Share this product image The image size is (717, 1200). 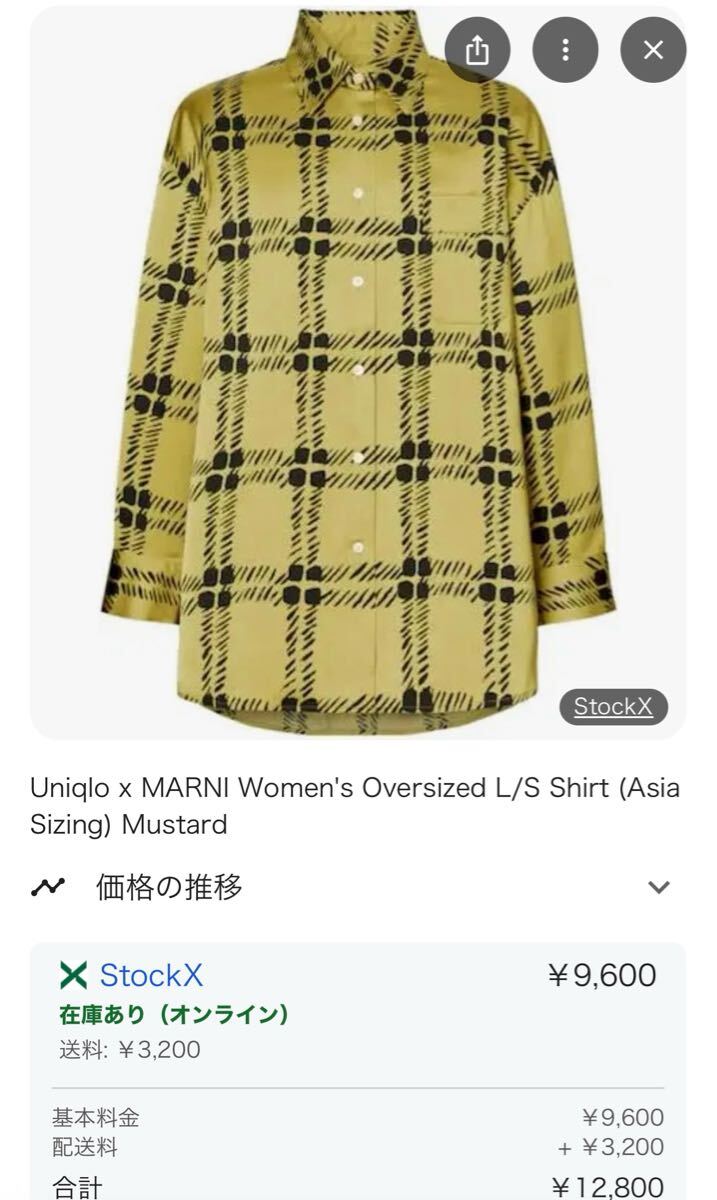point(478,50)
